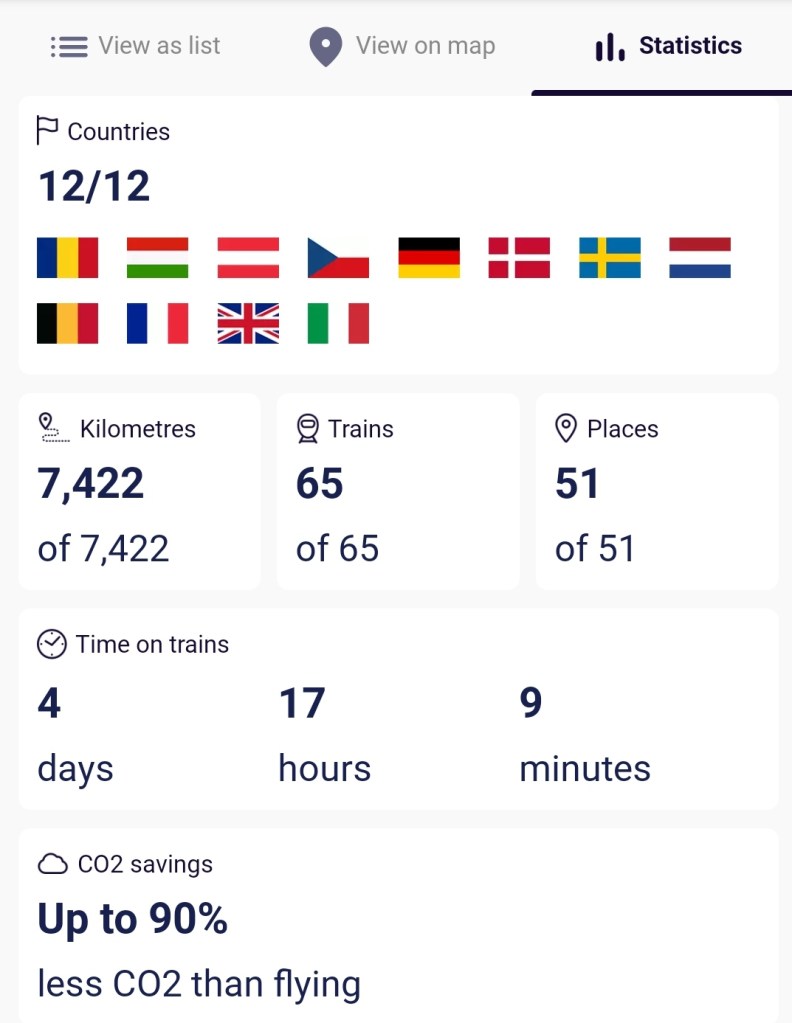792x1023 pixels.
Task: Switch to View as list tab
Action: [x=135, y=46]
